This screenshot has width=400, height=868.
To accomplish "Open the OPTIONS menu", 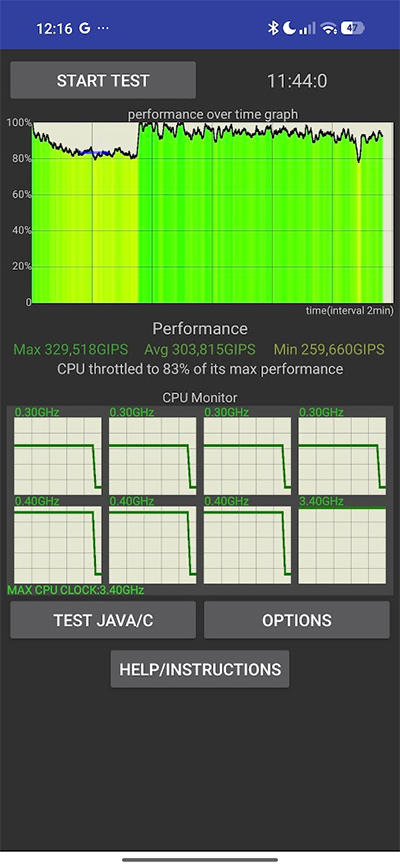I will pyautogui.click(x=297, y=620).
